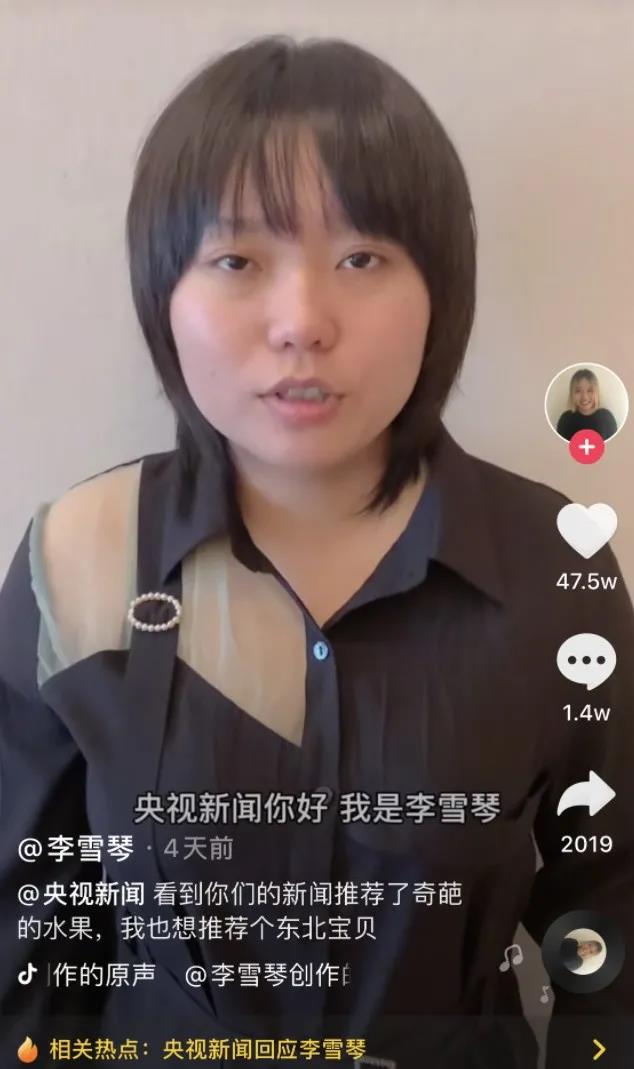Share this video via the arrow icon
The width and height of the screenshot is (634, 1069).
point(586,794)
